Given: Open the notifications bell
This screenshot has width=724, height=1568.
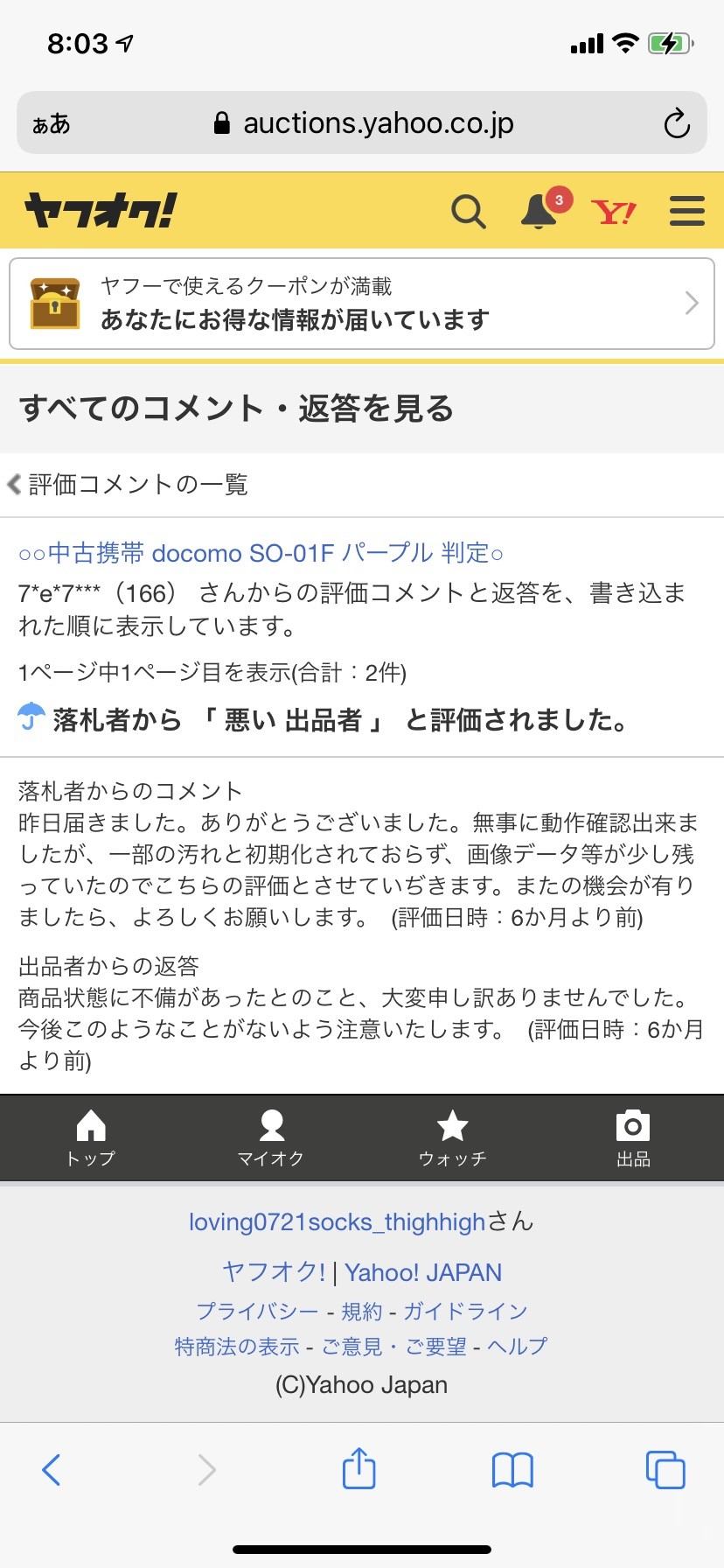Looking at the screenshot, I should tap(540, 212).
